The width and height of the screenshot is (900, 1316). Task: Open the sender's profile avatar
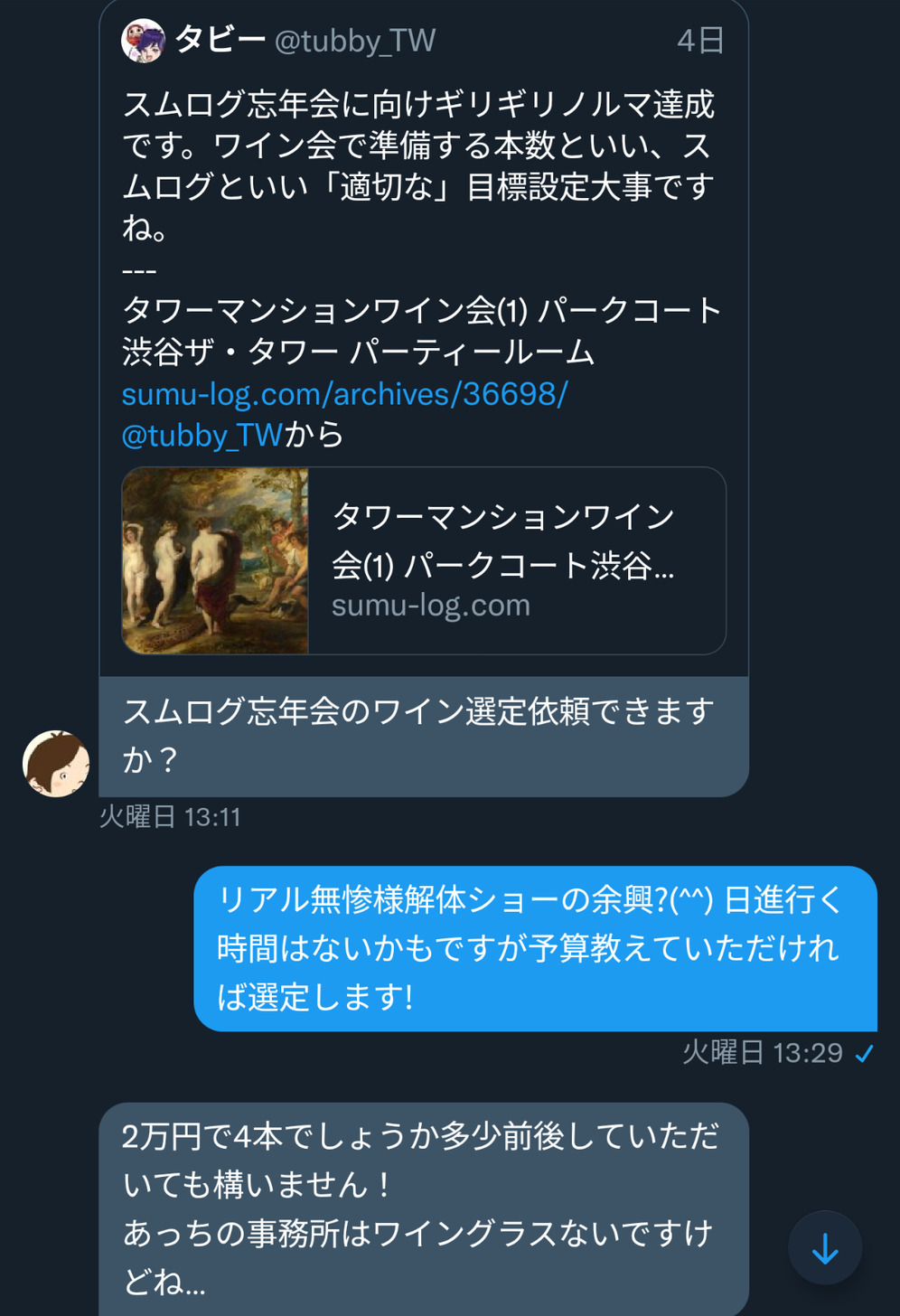tap(56, 764)
